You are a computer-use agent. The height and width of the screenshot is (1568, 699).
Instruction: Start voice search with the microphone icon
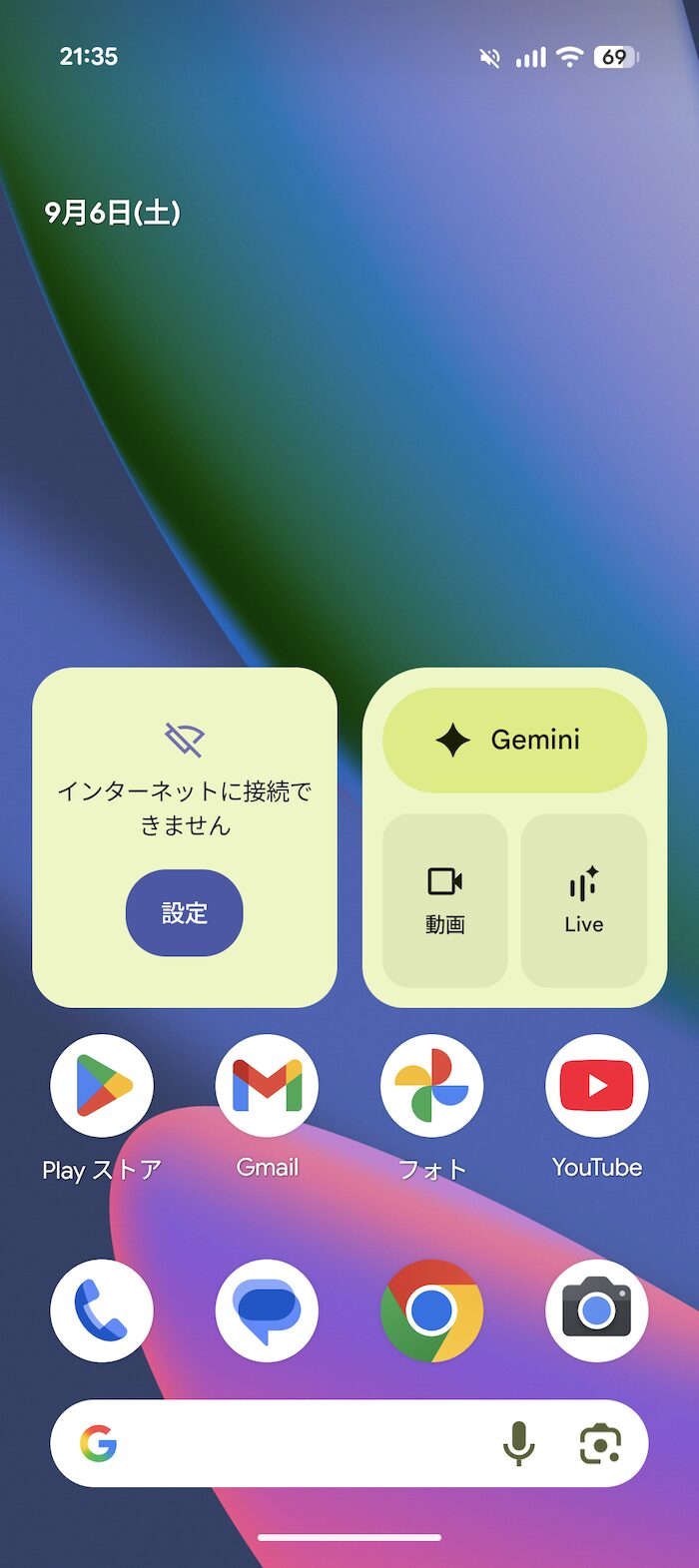[518, 1443]
